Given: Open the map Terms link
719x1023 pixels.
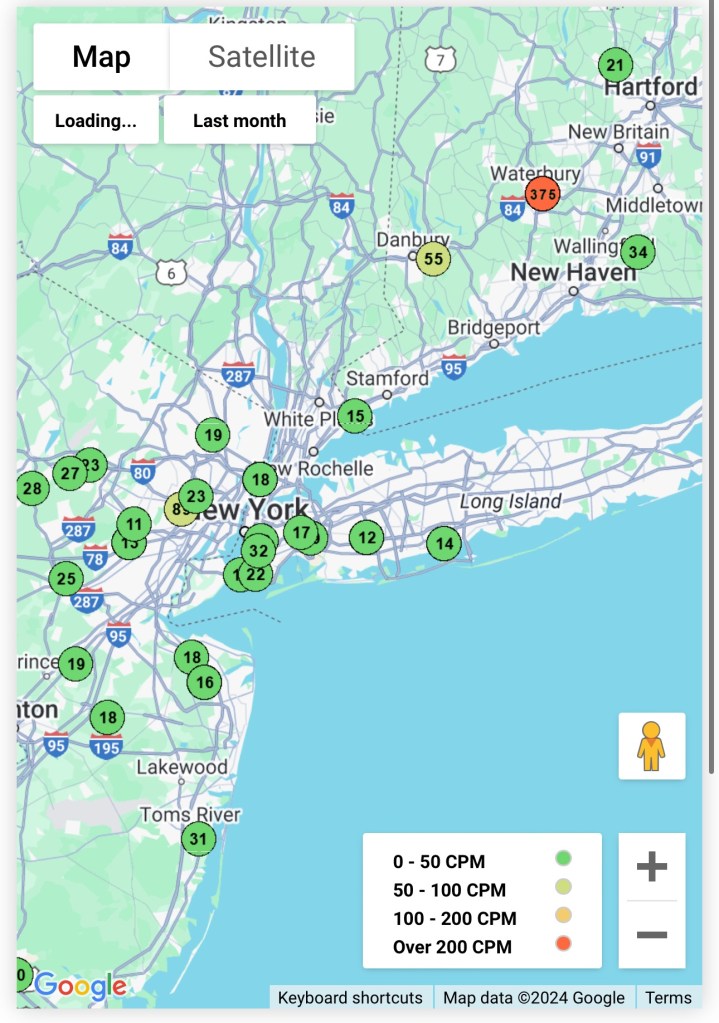Looking at the screenshot, I should tap(667, 997).
